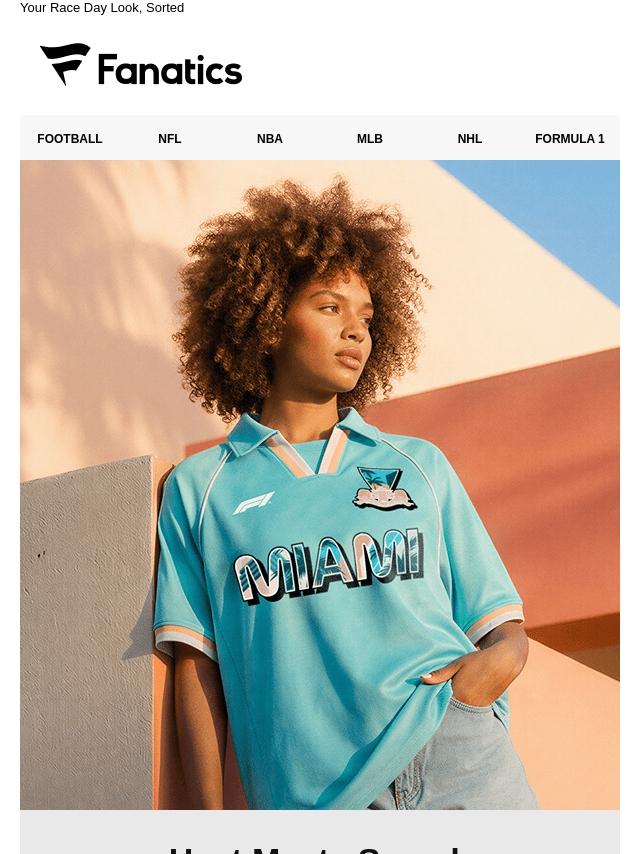
Task: Open the FORMULA 1 category
Action: click(570, 139)
